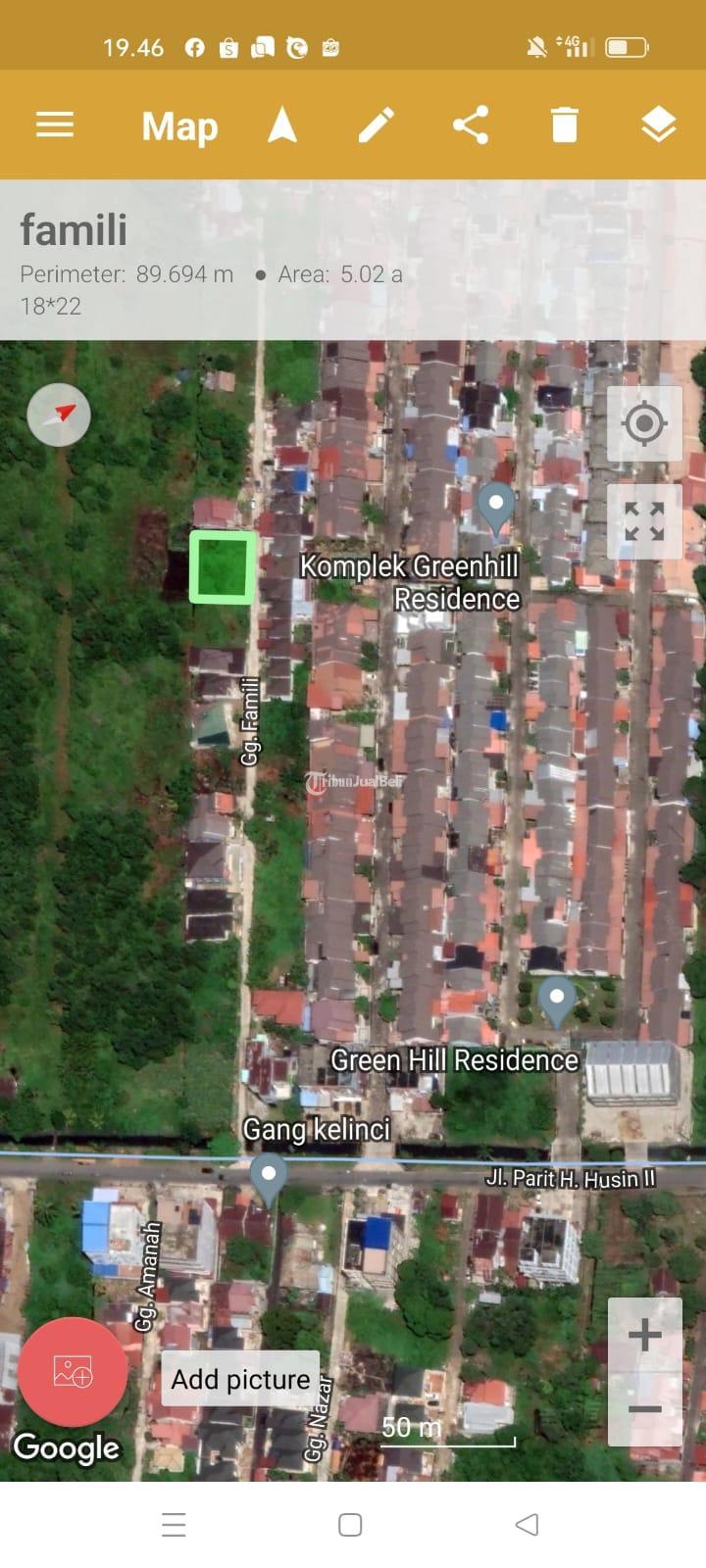Open the hamburger drawer menu
The image size is (706, 1568).
coord(55,125)
